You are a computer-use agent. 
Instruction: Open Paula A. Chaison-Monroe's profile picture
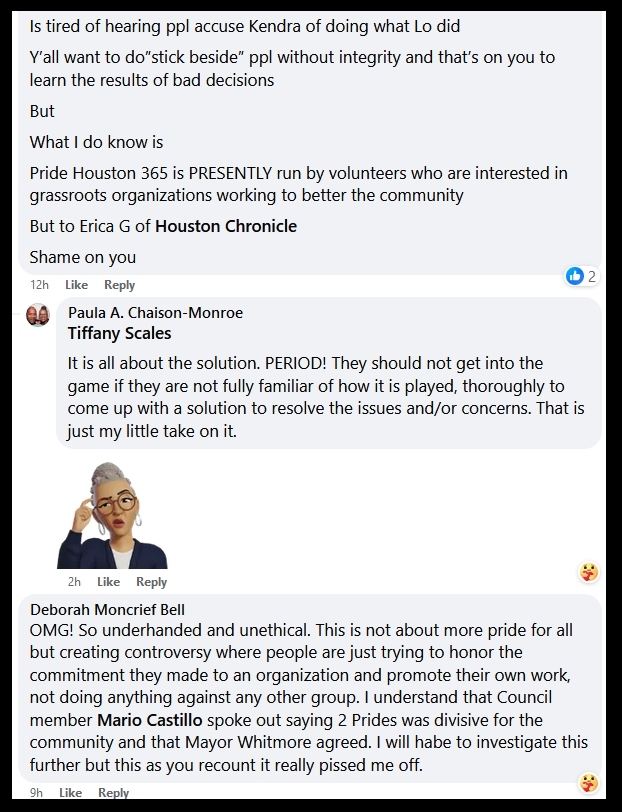point(38,316)
